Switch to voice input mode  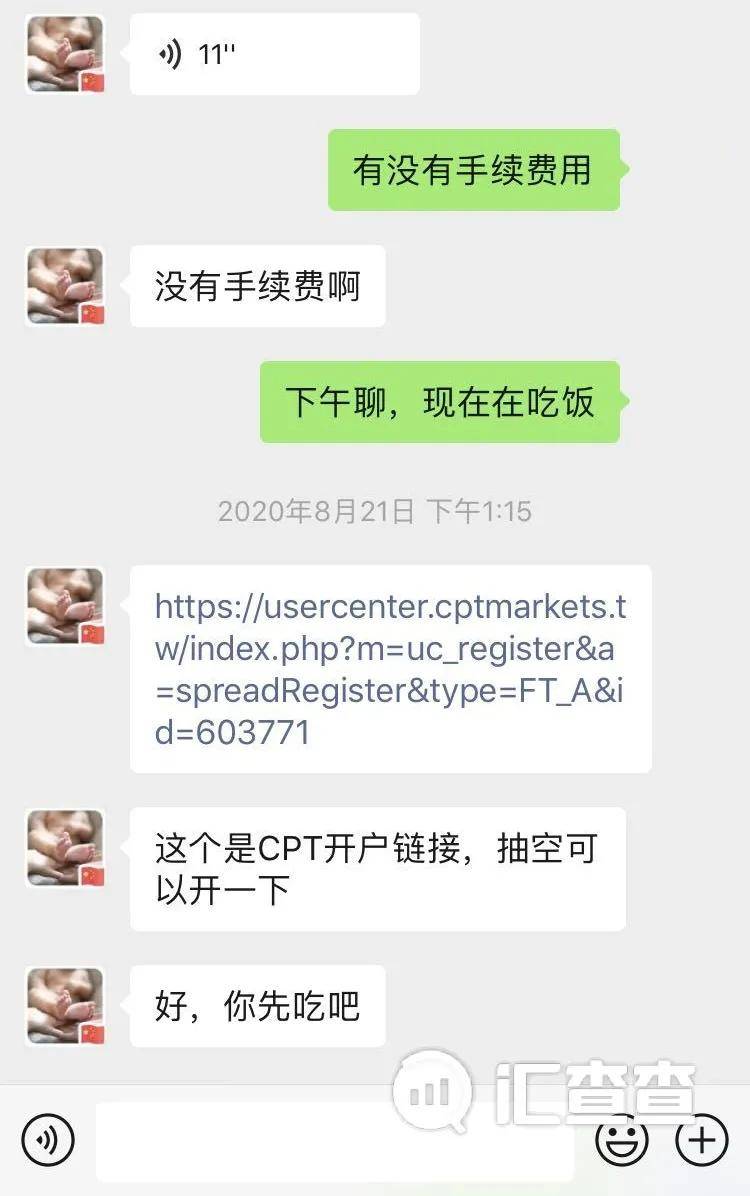pyautogui.click(x=48, y=1139)
